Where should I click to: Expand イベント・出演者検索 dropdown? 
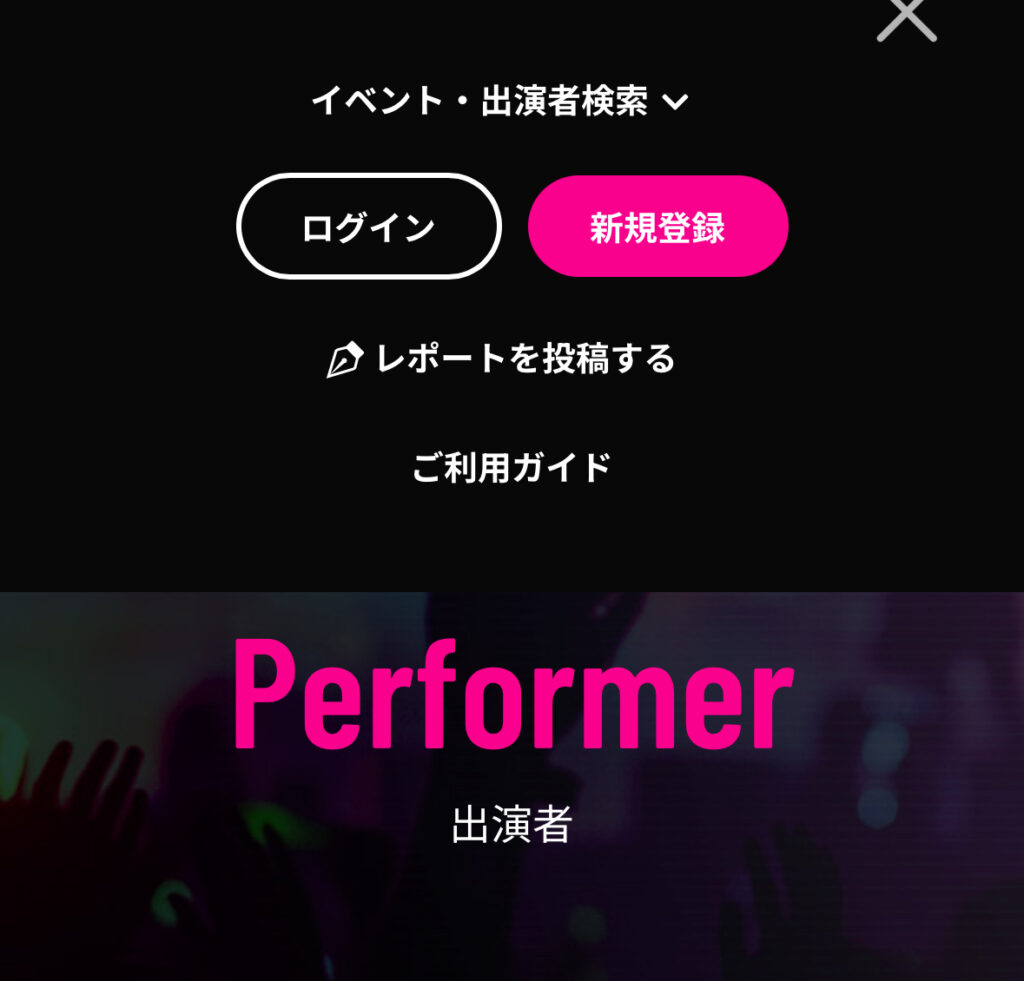pos(499,101)
